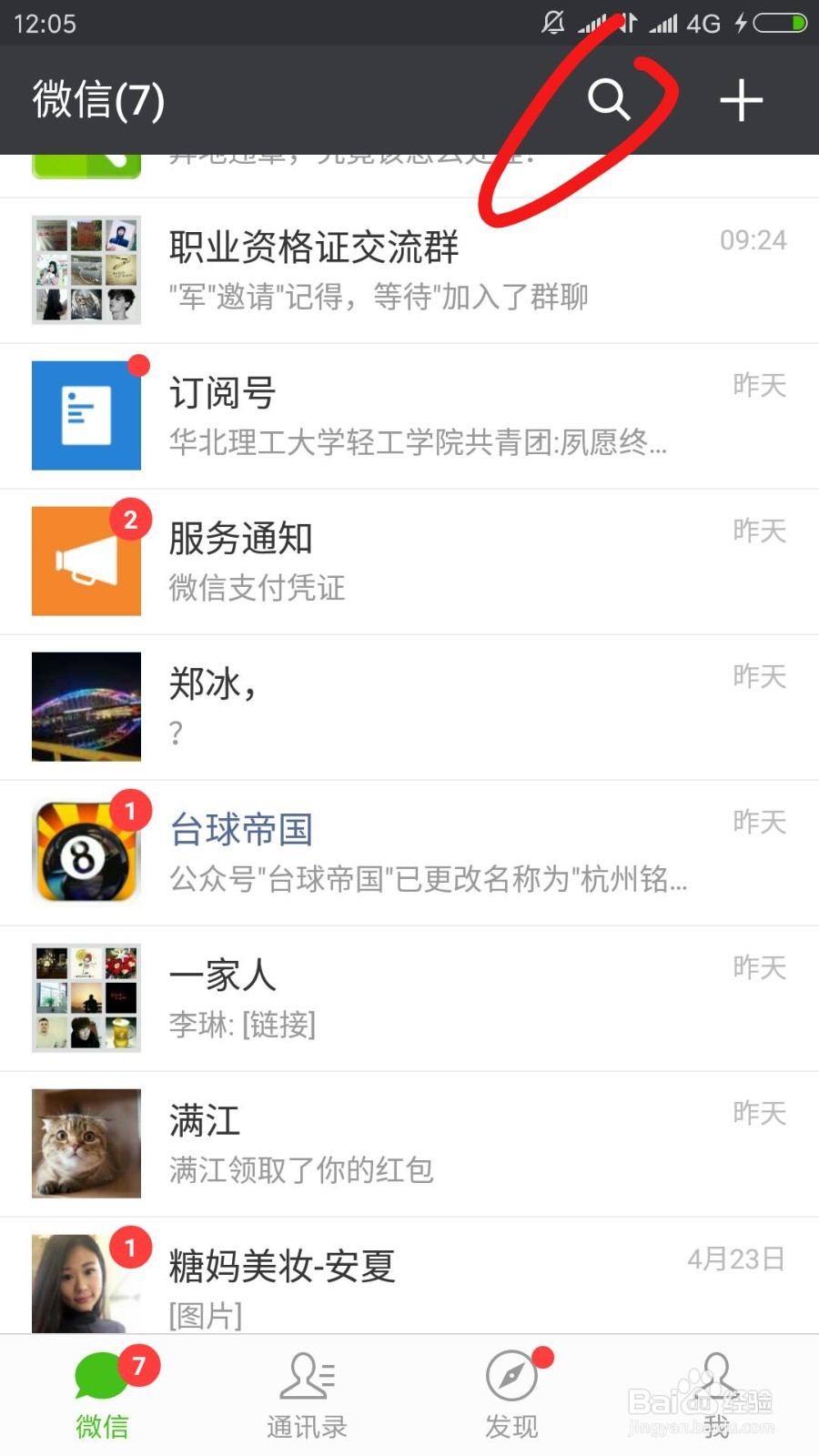This screenshot has width=819, height=1456.
Task: Open the 一家人 group chat
Action: [x=409, y=998]
